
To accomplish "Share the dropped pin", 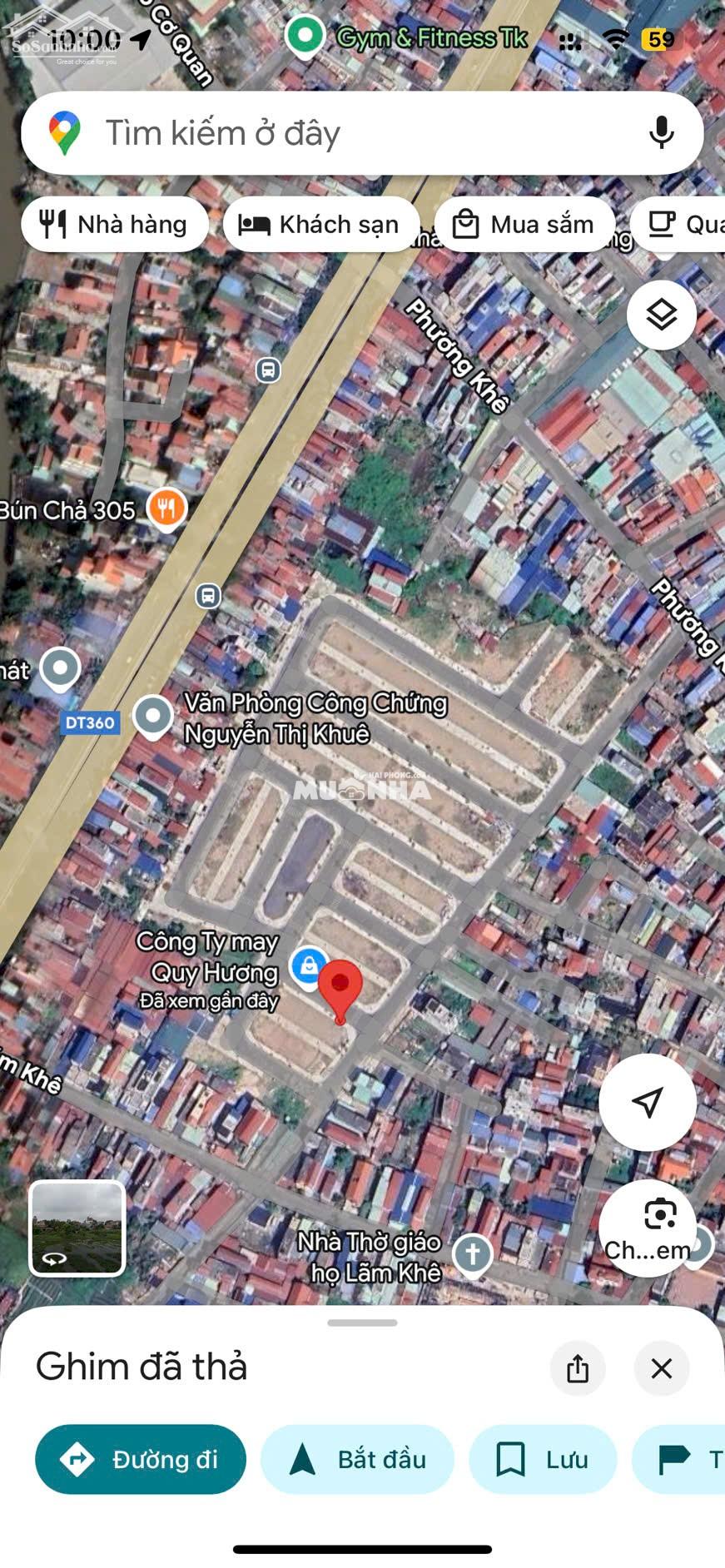I will click(577, 1368).
